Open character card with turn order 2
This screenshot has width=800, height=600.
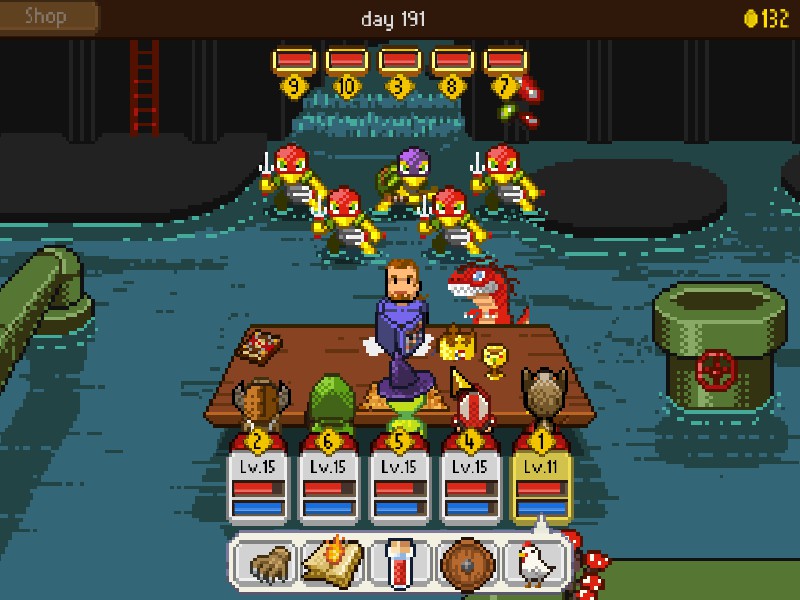(258, 484)
